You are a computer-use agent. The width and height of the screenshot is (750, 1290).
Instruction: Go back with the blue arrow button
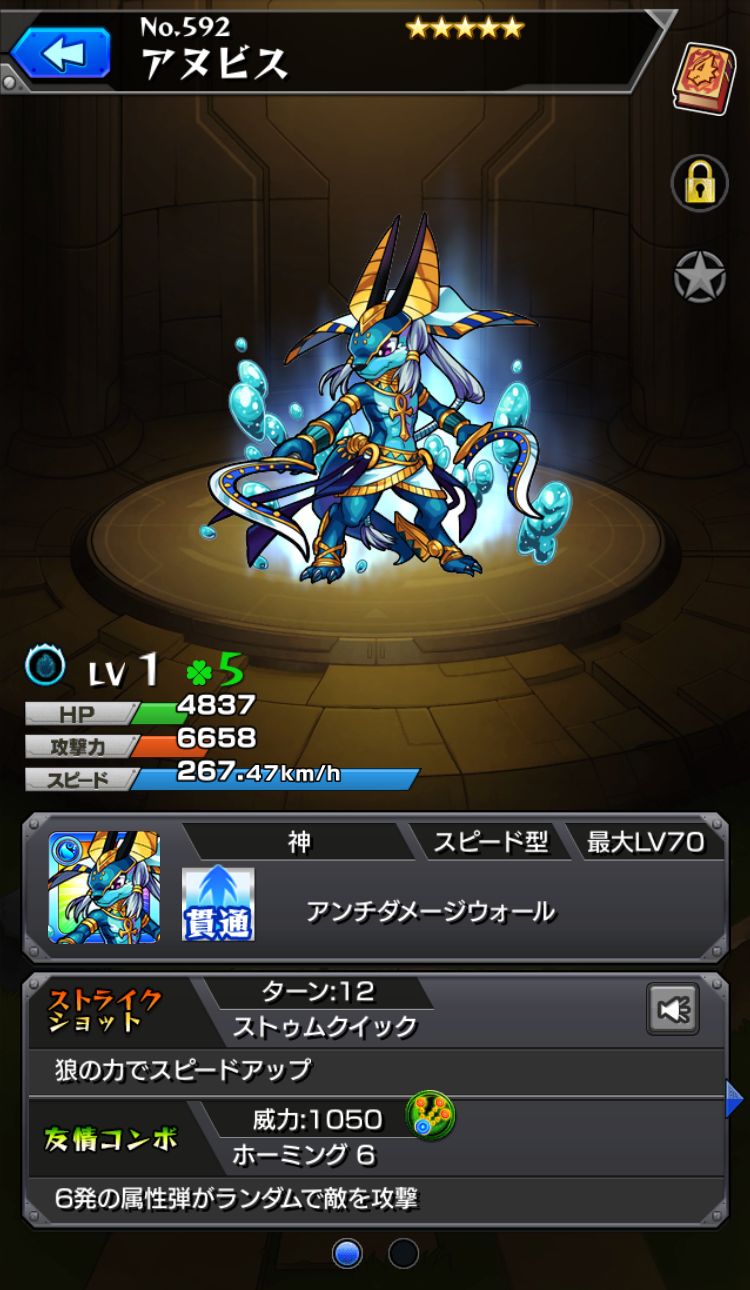tap(60, 53)
